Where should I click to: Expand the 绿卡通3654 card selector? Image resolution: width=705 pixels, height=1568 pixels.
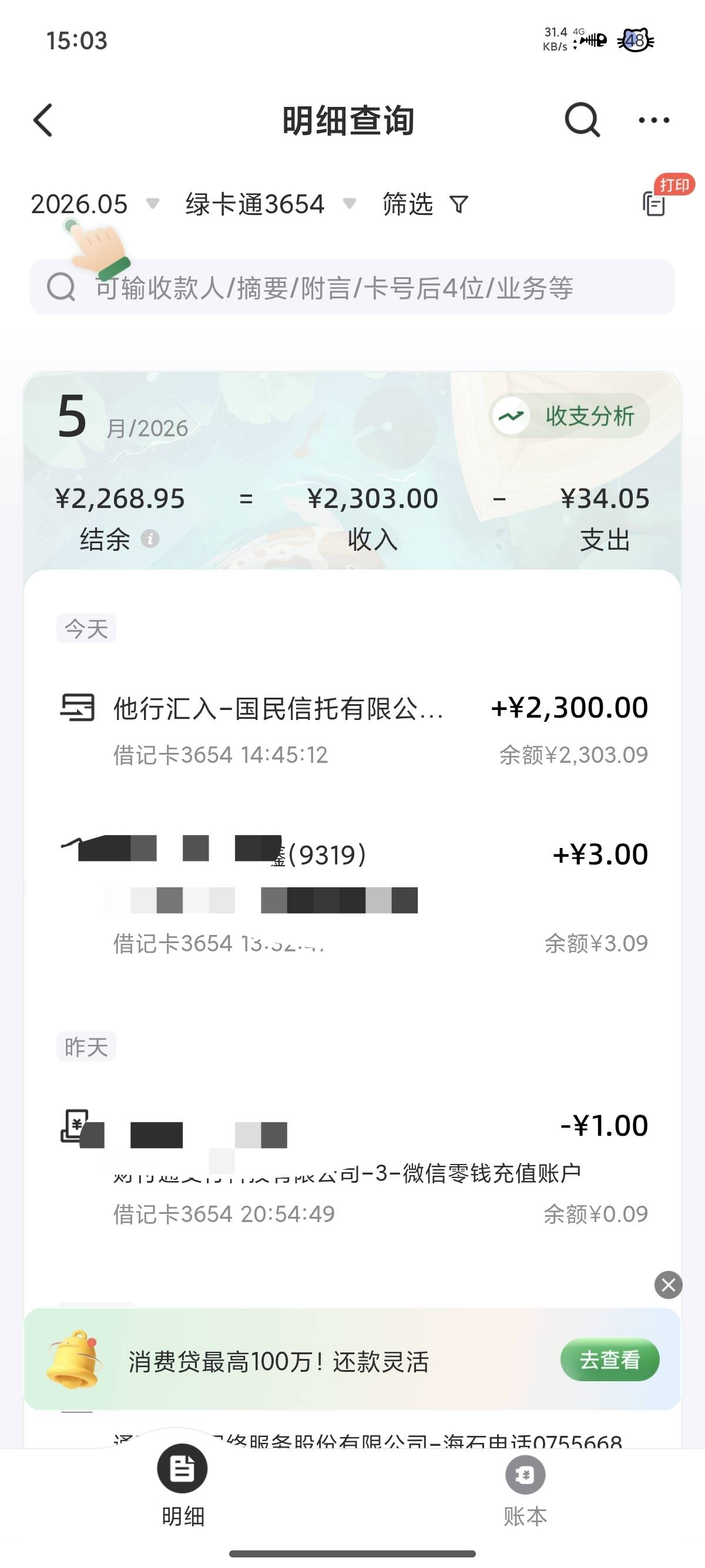coord(270,204)
